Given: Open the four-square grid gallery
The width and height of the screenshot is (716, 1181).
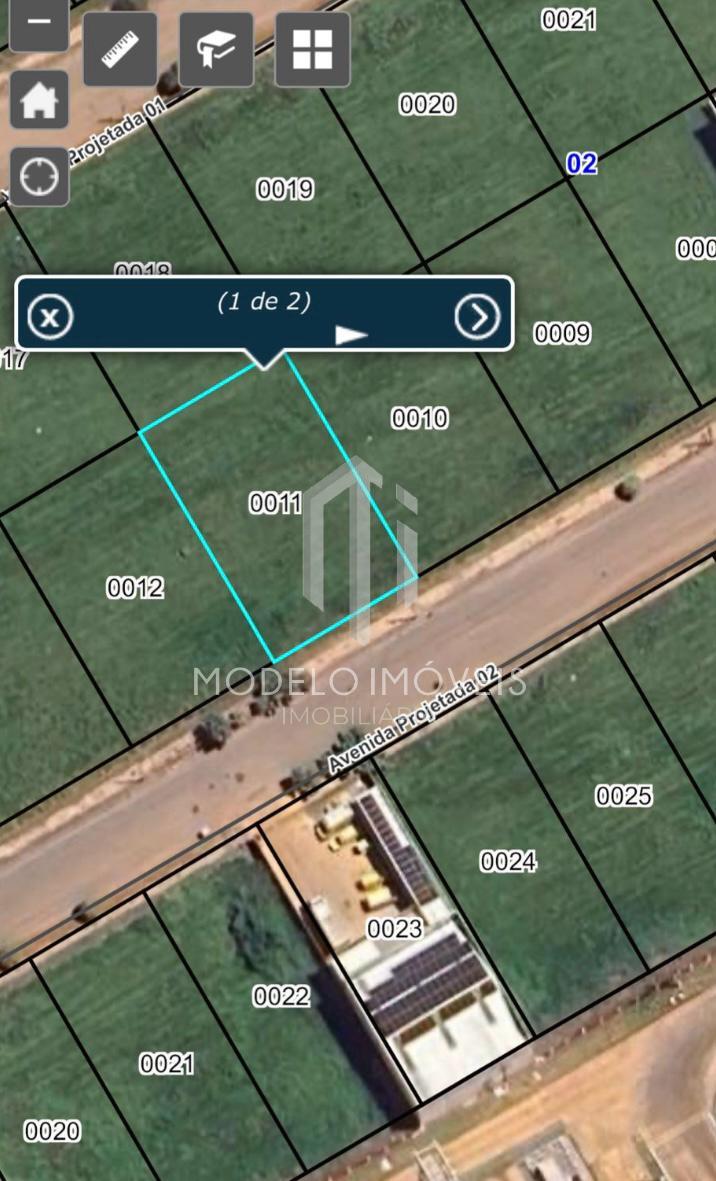Looking at the screenshot, I should click(312, 49).
